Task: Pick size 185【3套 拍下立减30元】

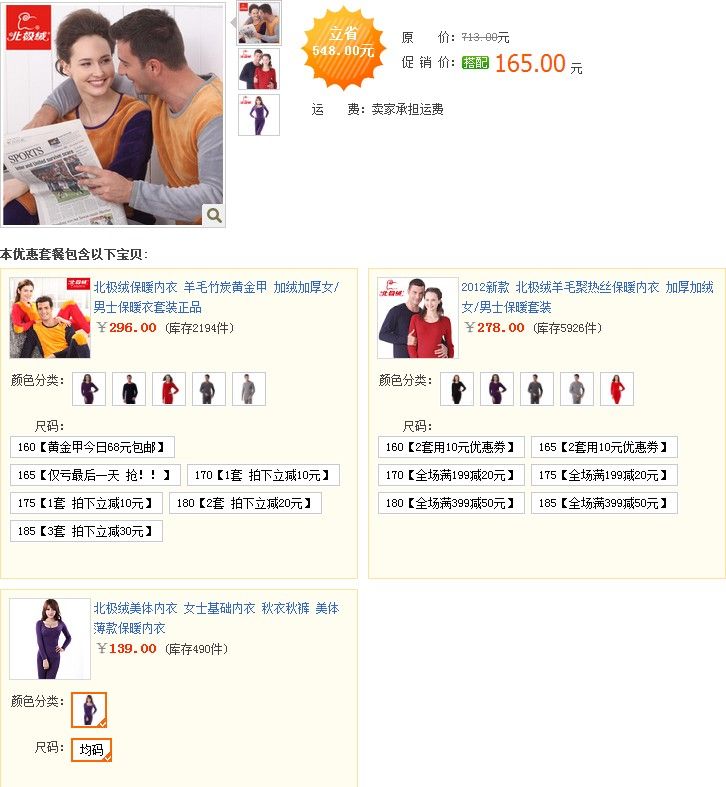Action: pyautogui.click(x=86, y=531)
